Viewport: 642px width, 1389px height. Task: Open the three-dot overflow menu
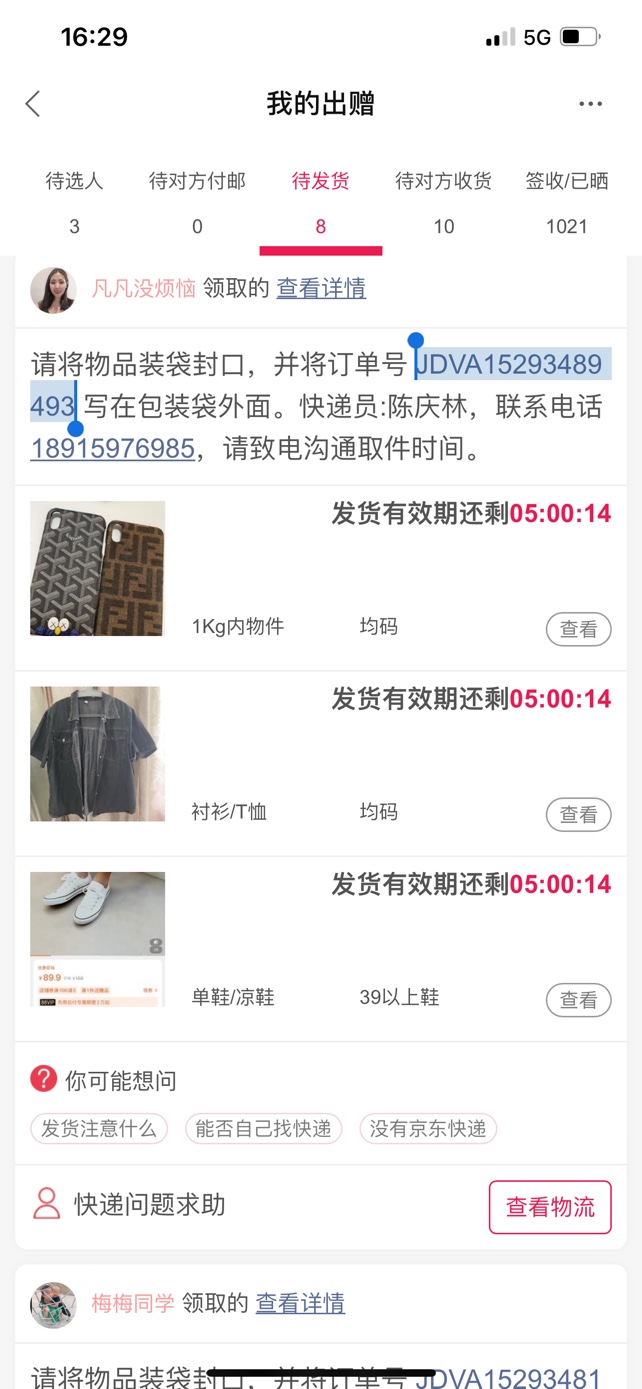(590, 104)
